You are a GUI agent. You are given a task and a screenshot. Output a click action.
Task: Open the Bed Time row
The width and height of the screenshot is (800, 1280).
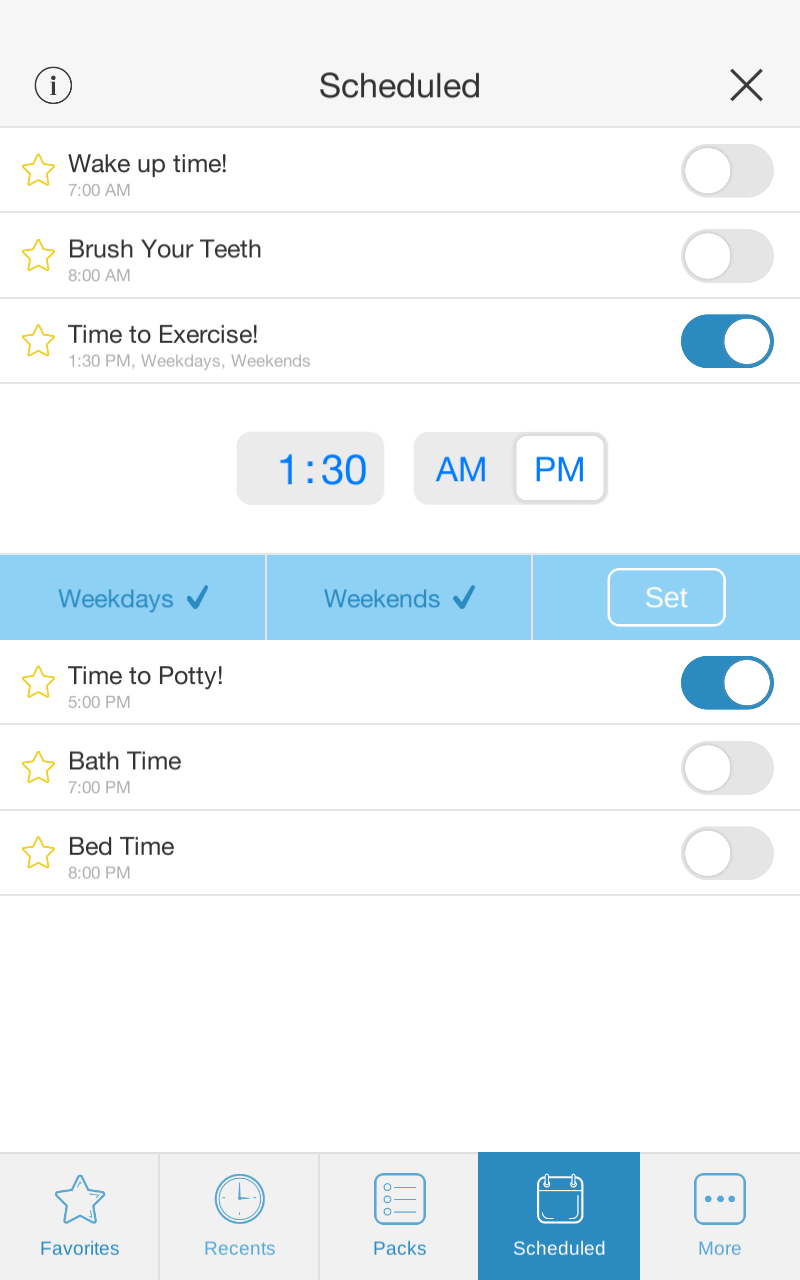tap(400, 853)
